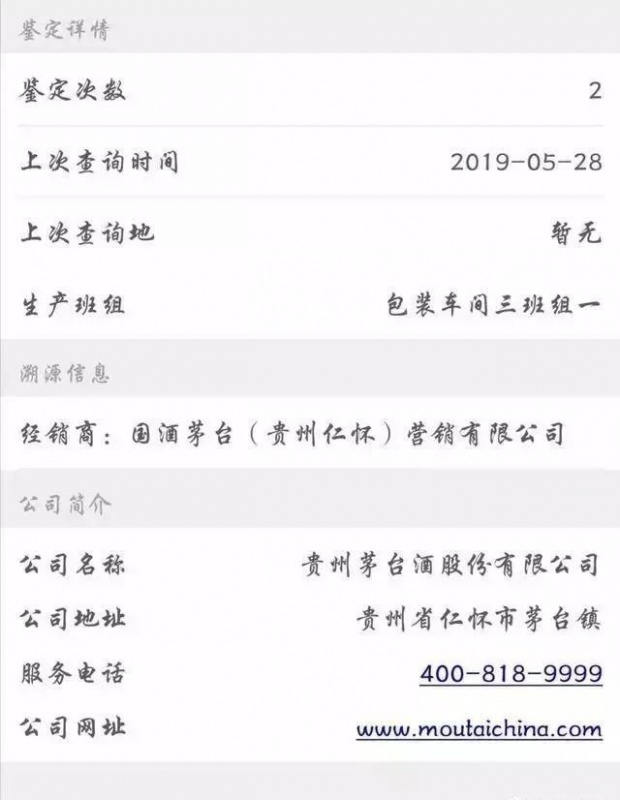Open the www.moutaichina.com website link

(x=479, y=729)
